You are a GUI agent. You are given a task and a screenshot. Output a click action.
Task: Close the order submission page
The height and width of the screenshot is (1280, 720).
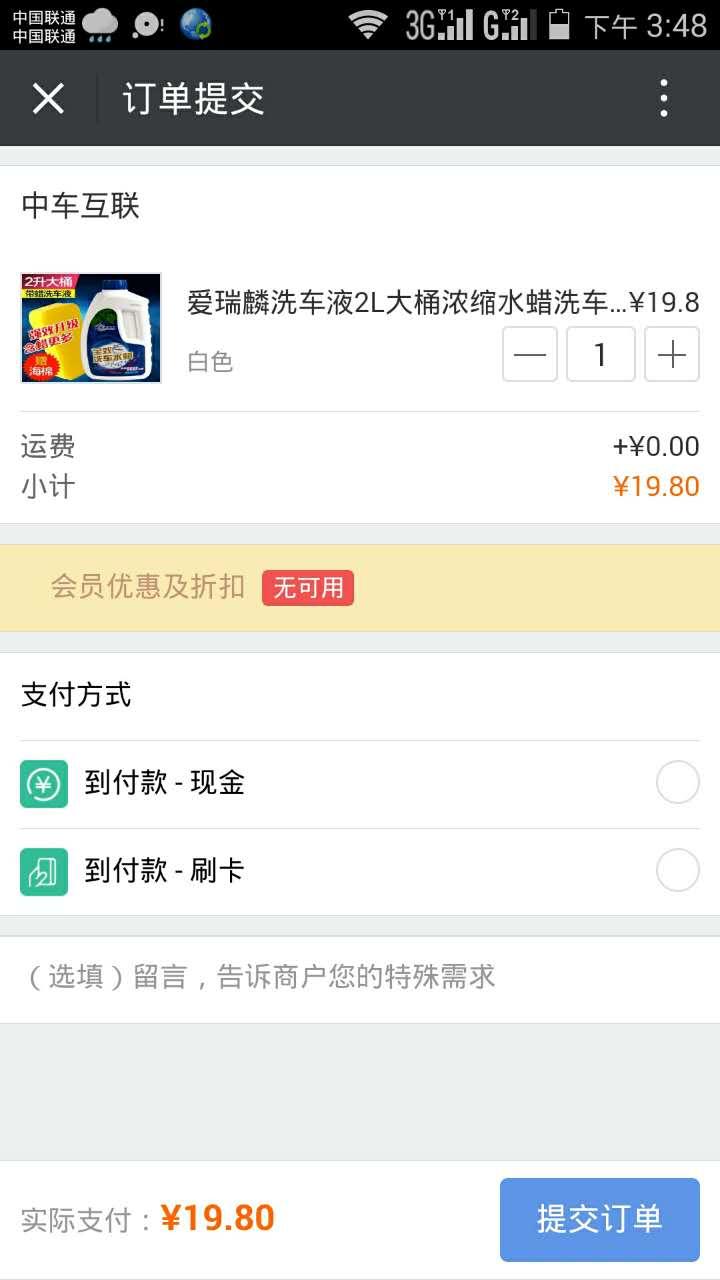(48, 99)
